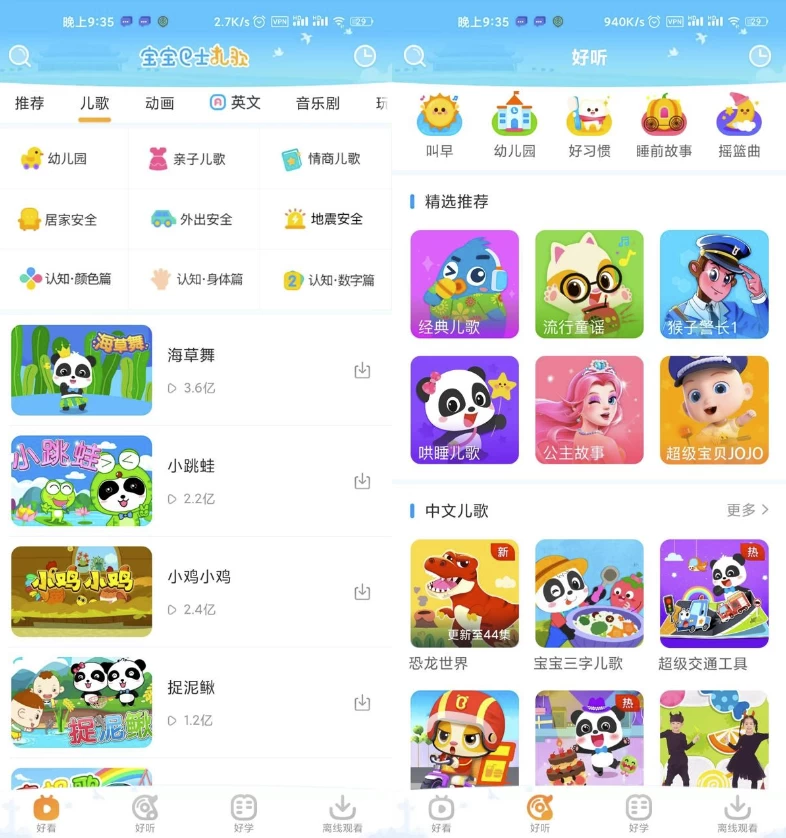Switch to the 动画 tab

pos(160,103)
